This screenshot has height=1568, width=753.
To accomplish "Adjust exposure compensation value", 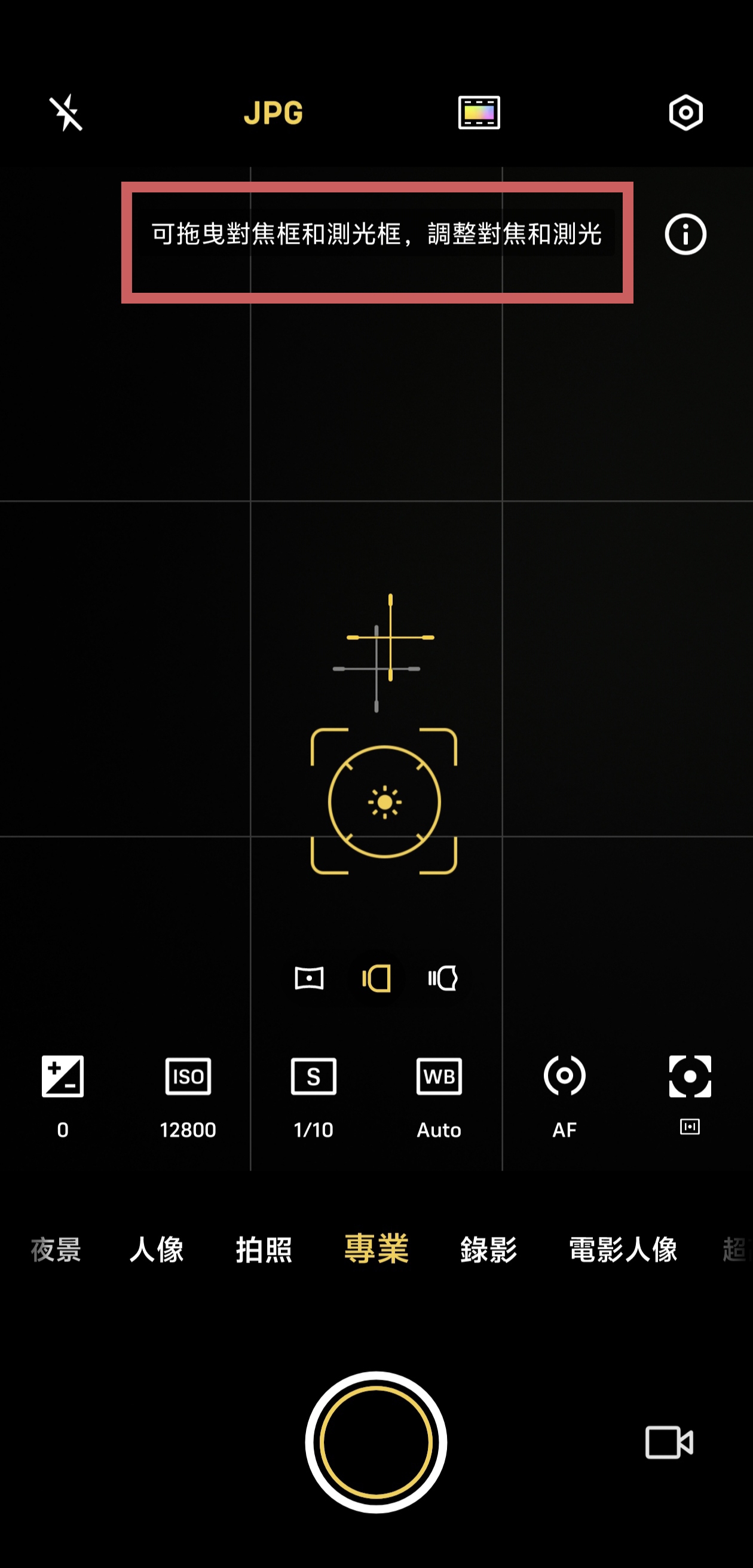I will pyautogui.click(x=63, y=1097).
